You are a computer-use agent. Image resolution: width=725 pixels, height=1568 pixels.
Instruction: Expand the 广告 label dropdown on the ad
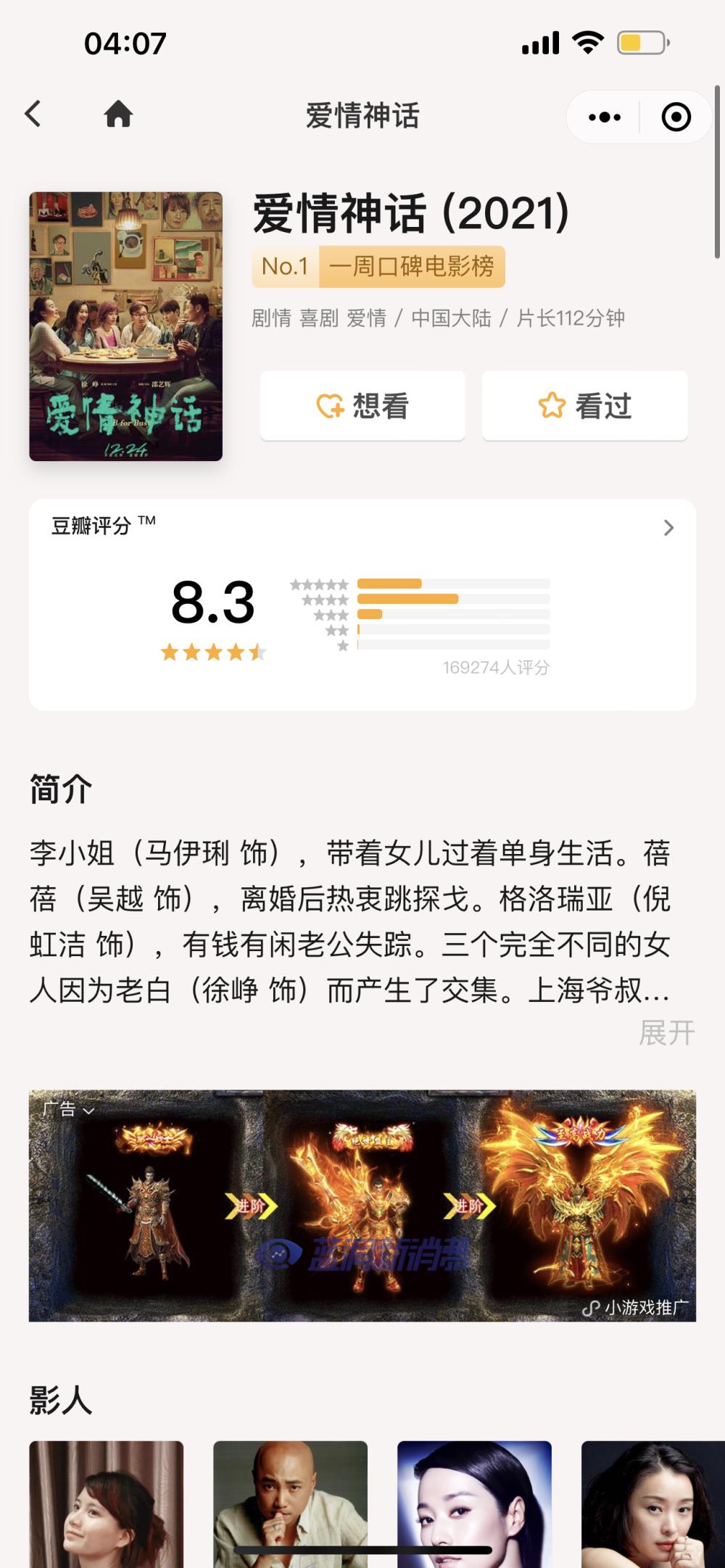pos(67,1108)
